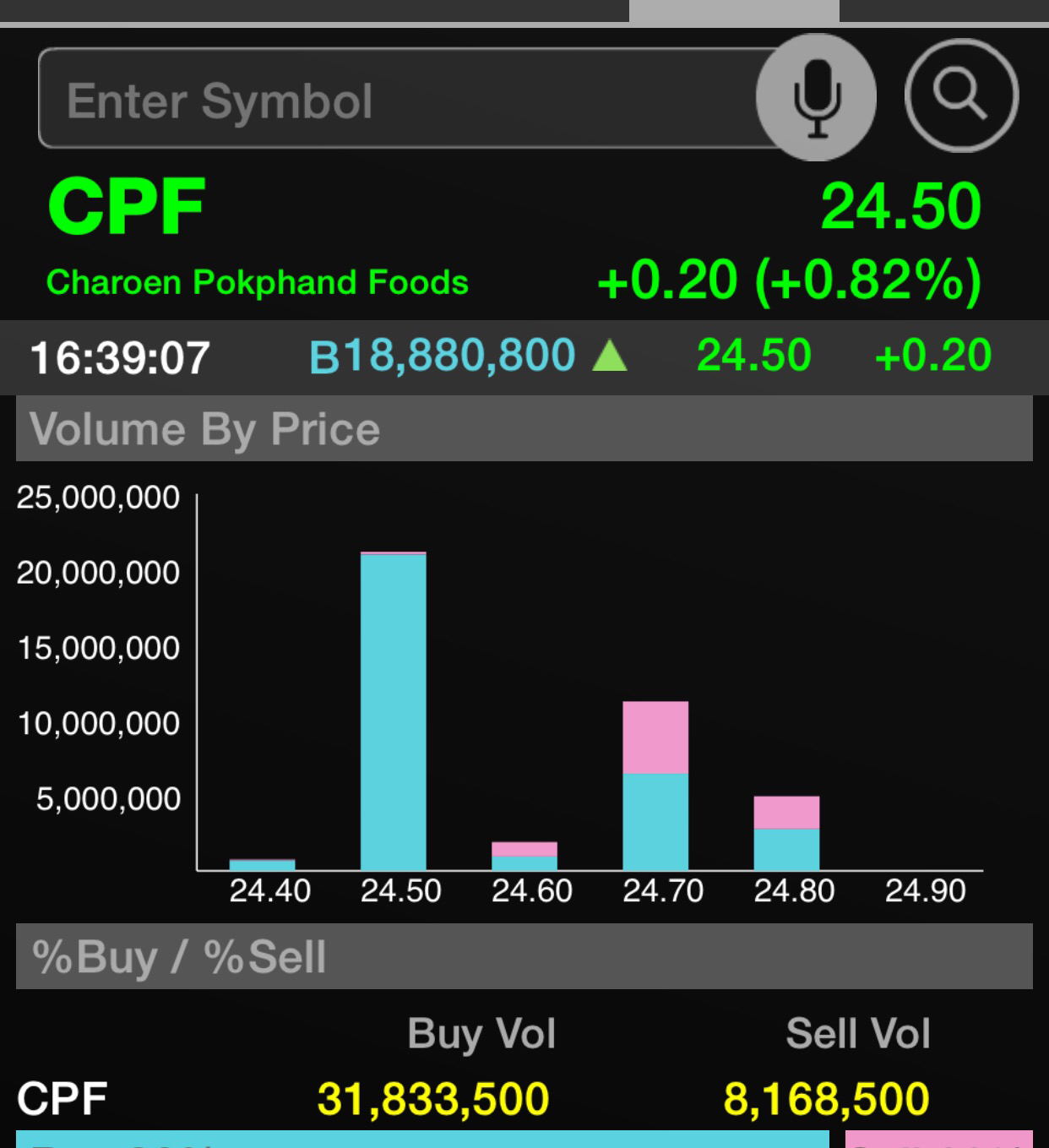The image size is (1049, 1148).
Task: Tap the magnifier search button
Action: (961, 95)
